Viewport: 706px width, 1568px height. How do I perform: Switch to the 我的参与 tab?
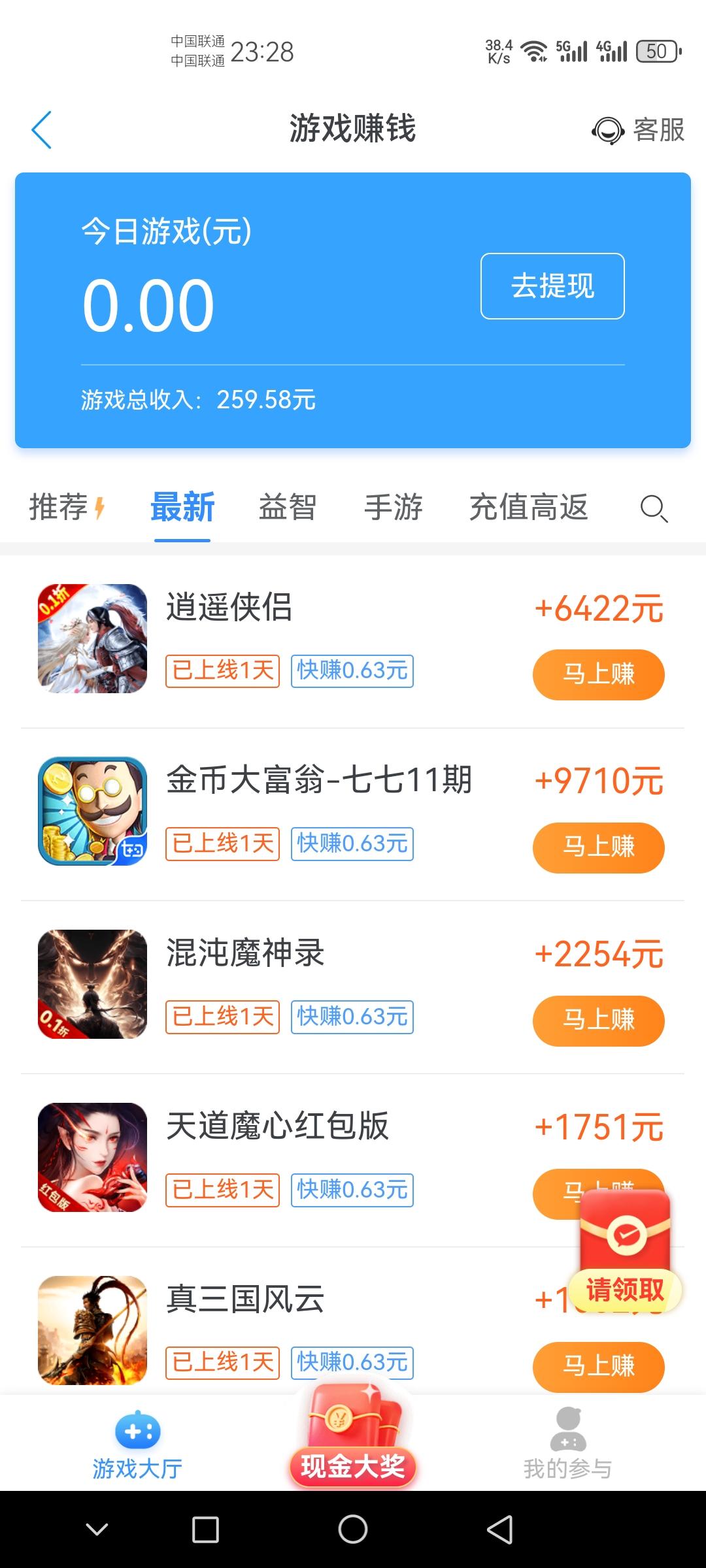[567, 1445]
